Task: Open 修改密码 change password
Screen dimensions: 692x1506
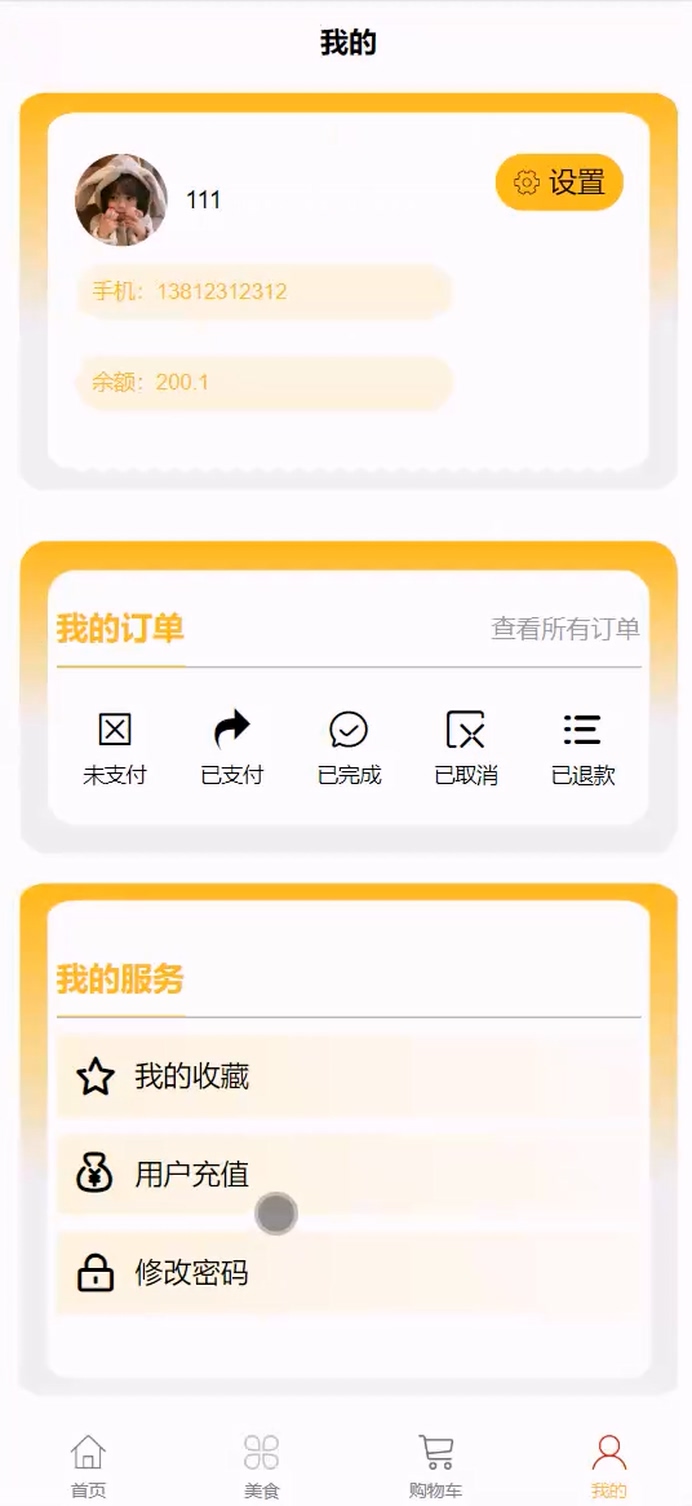Action: coord(190,1273)
